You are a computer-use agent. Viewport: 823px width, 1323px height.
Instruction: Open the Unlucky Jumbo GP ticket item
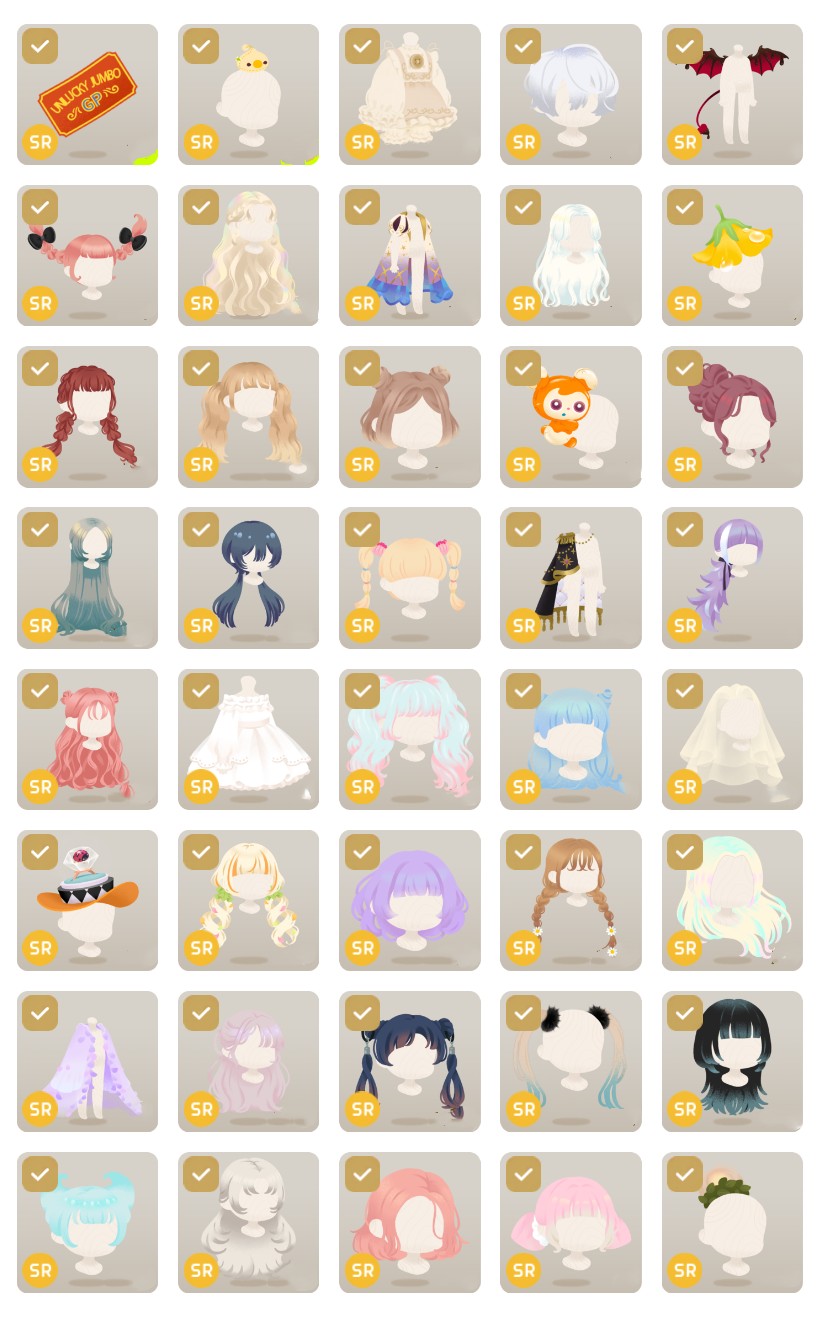pyautogui.click(x=87, y=95)
